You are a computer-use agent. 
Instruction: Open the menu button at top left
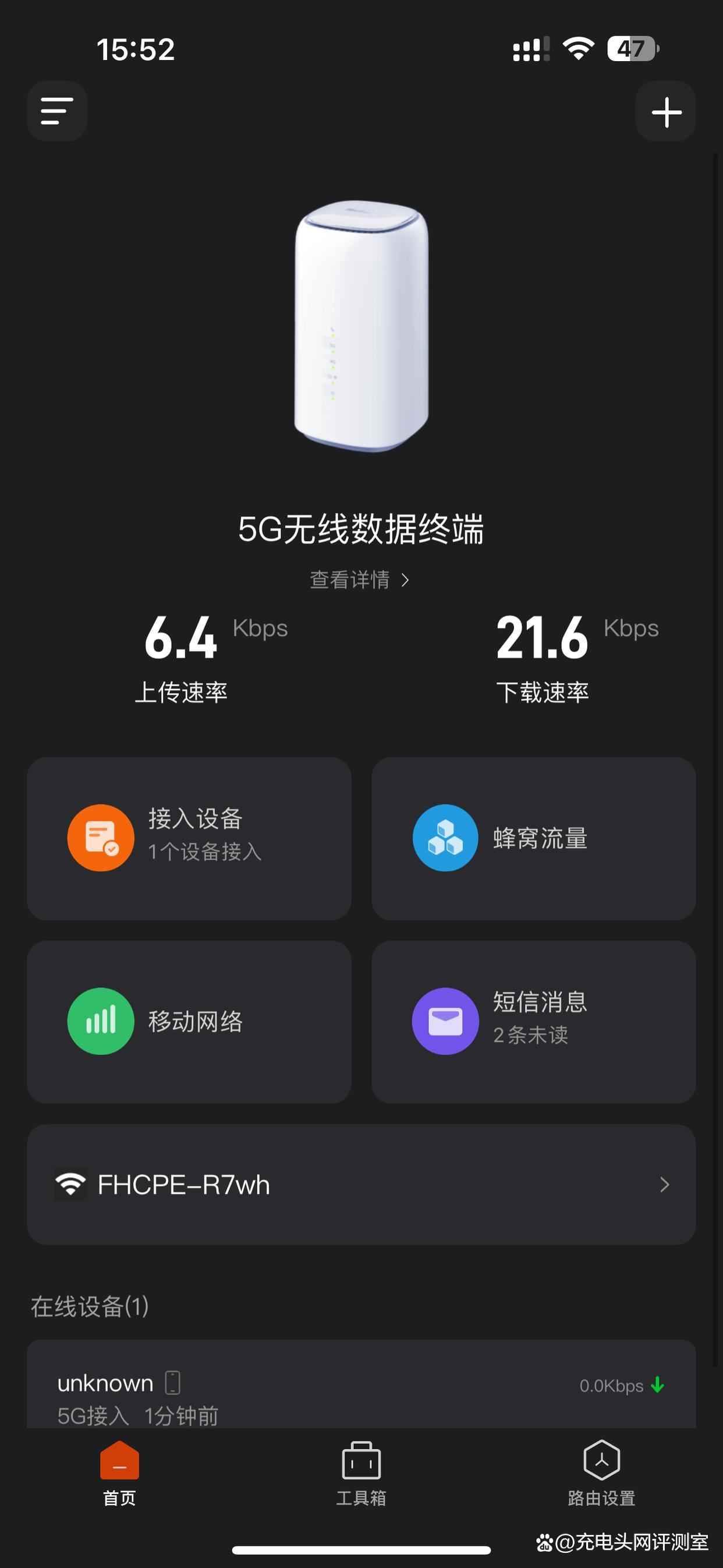coord(57,111)
